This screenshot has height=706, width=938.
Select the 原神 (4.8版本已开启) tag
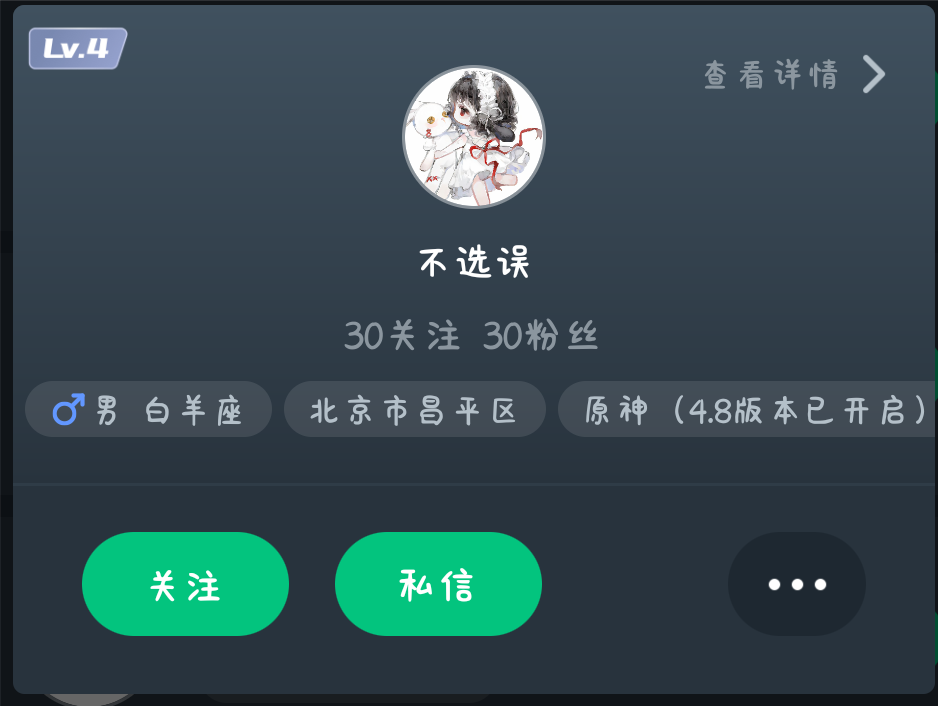[x=750, y=410]
